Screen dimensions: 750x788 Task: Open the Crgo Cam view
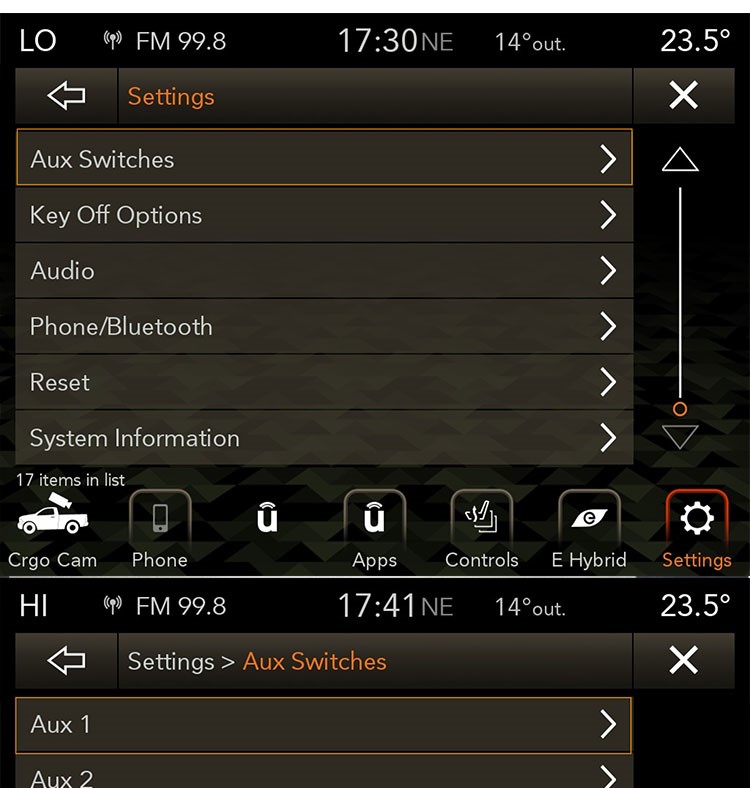(52, 531)
